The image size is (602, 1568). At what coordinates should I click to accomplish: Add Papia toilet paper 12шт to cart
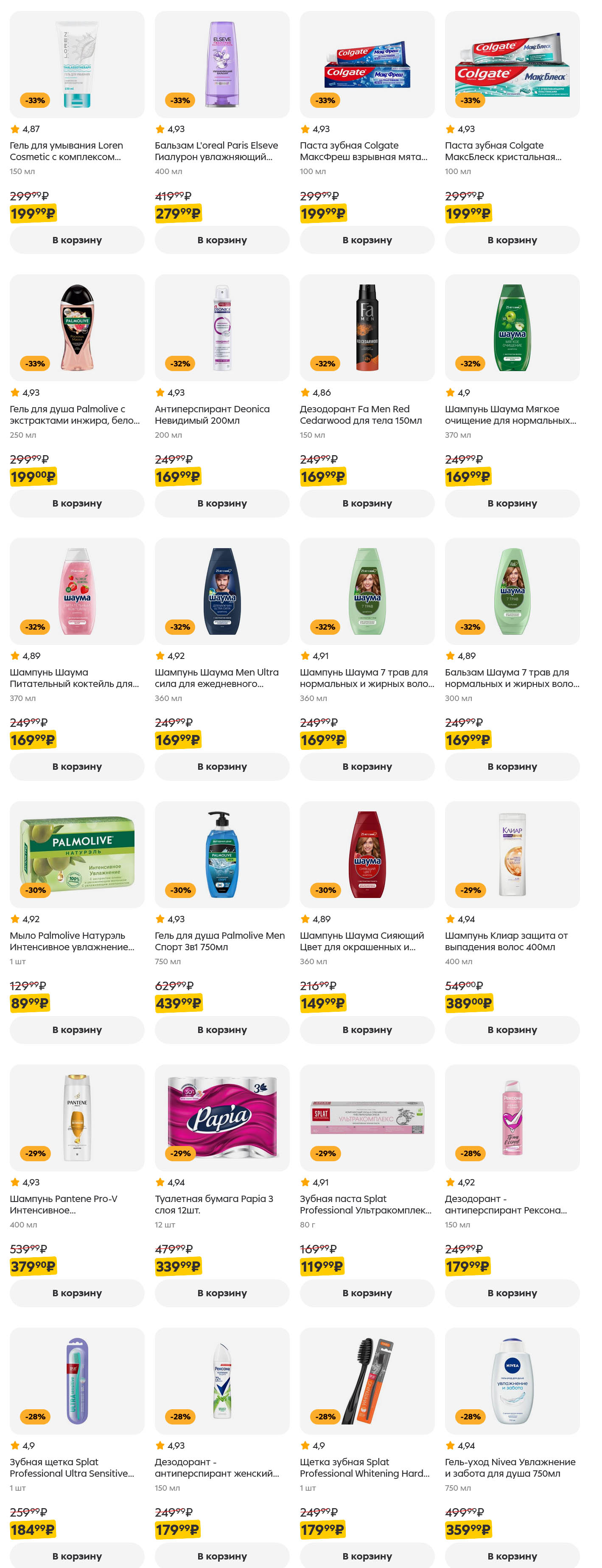click(x=221, y=1293)
